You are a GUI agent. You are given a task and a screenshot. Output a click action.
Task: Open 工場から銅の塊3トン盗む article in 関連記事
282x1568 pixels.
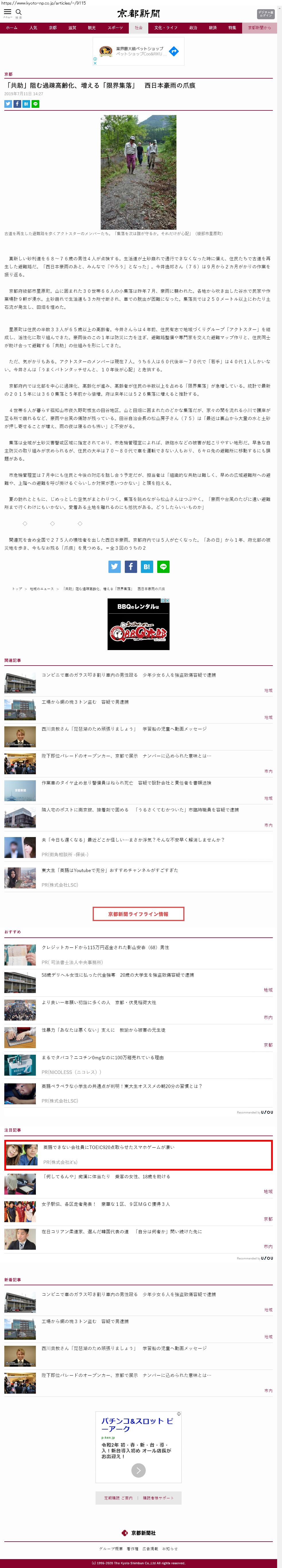85,702
